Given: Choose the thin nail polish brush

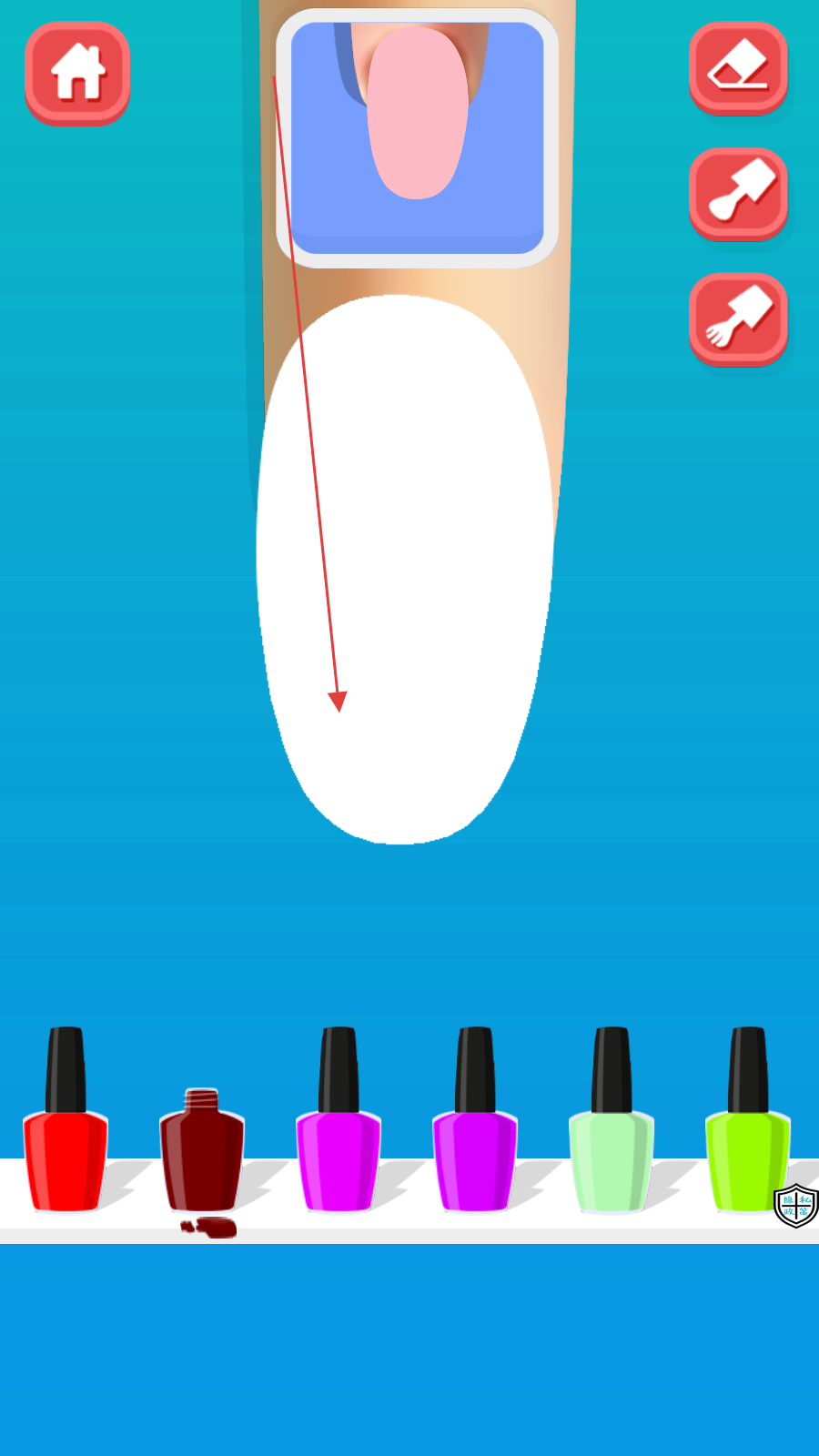Looking at the screenshot, I should [738, 194].
